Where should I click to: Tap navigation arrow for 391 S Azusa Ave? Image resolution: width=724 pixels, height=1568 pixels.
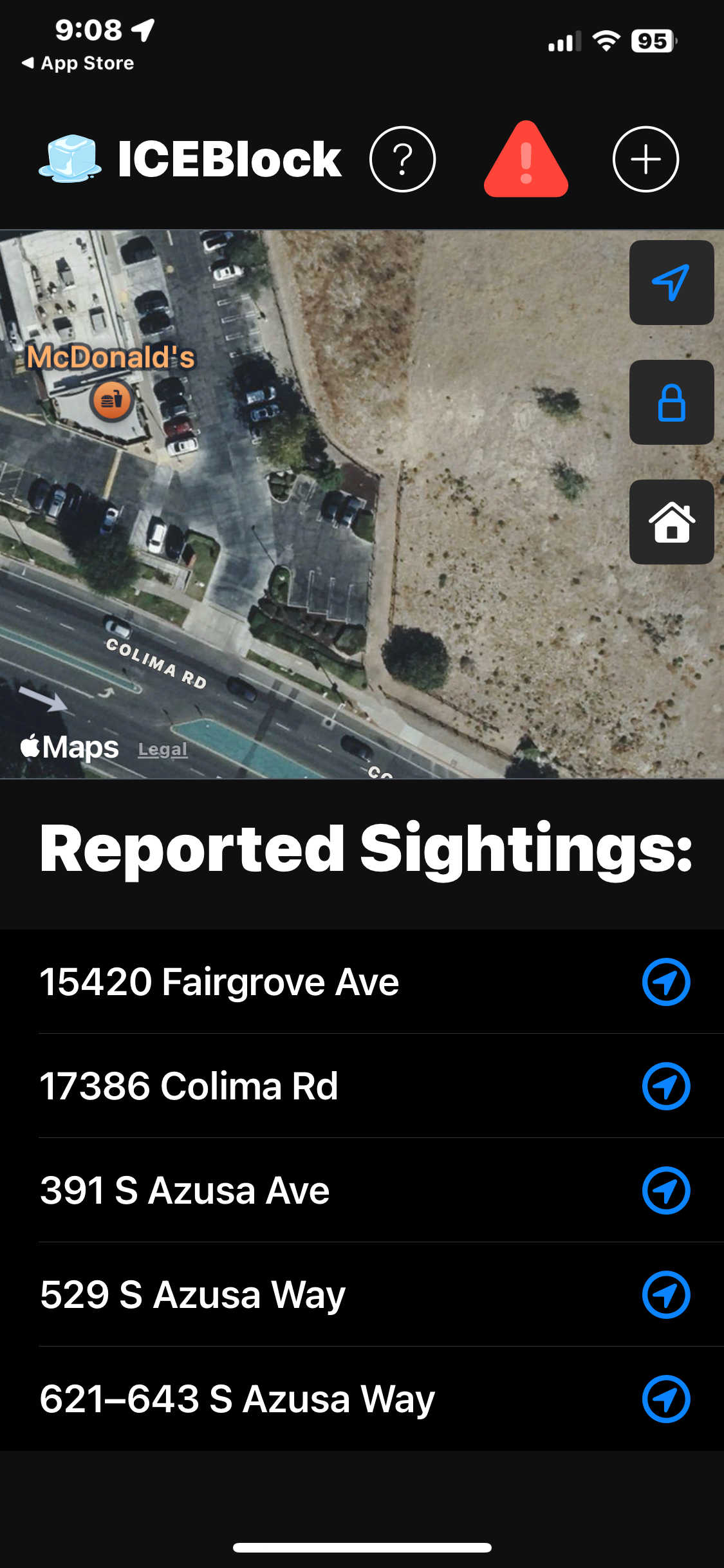point(666,1191)
